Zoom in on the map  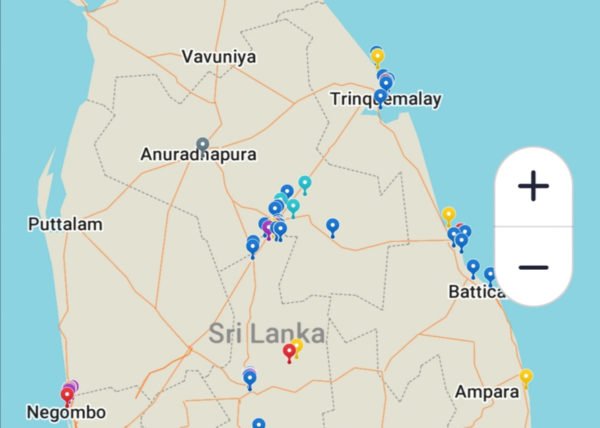point(533,187)
